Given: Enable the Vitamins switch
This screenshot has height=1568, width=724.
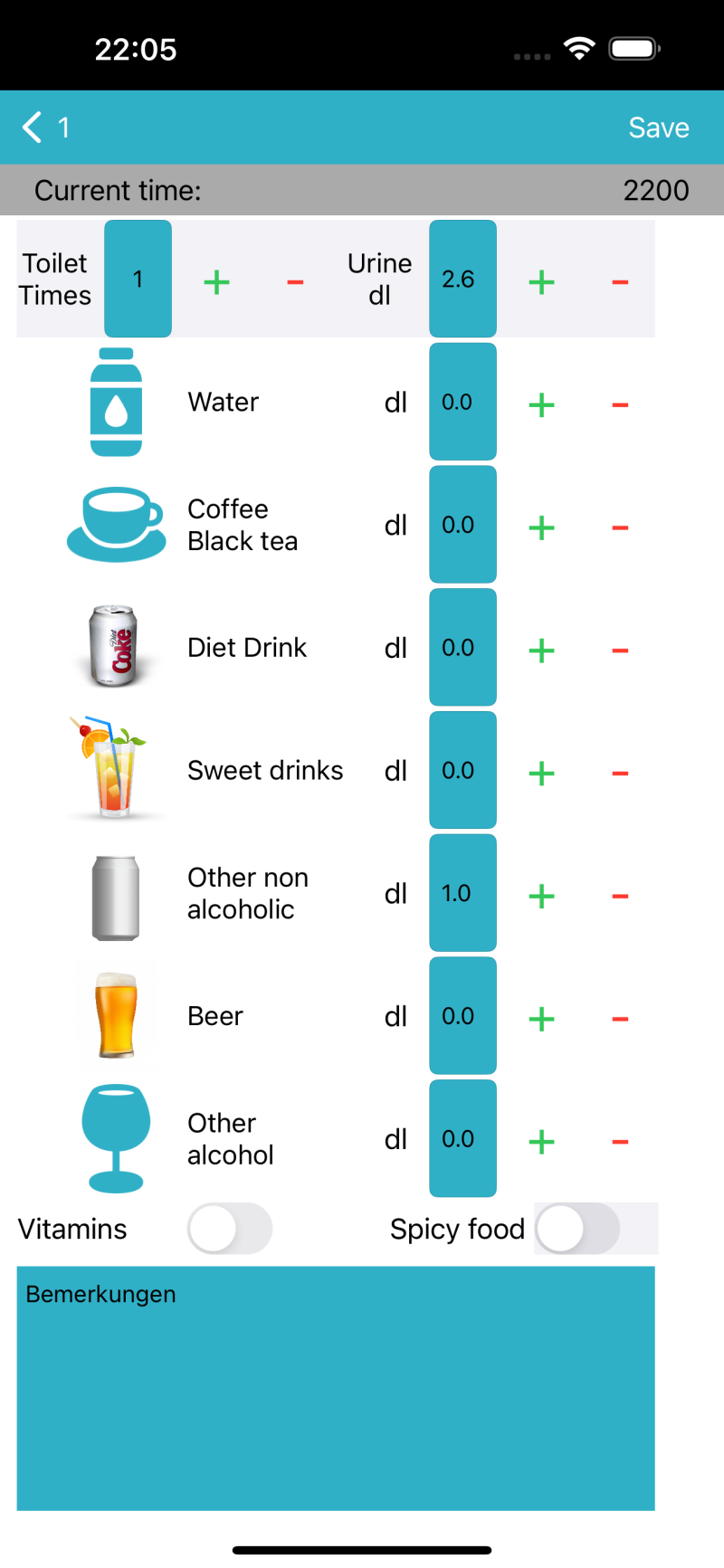Looking at the screenshot, I should pyautogui.click(x=230, y=1229).
